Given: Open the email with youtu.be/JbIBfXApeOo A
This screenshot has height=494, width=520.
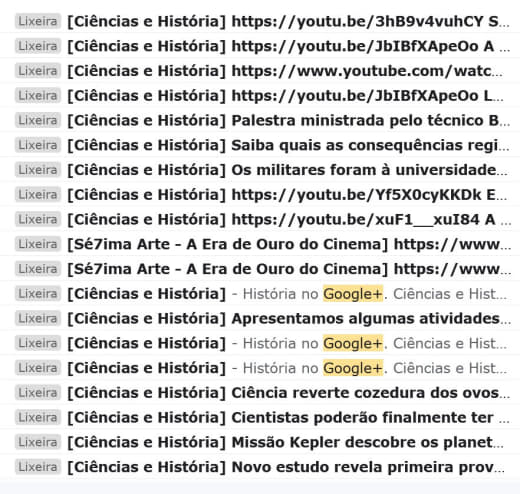Looking at the screenshot, I should click(x=260, y=46).
